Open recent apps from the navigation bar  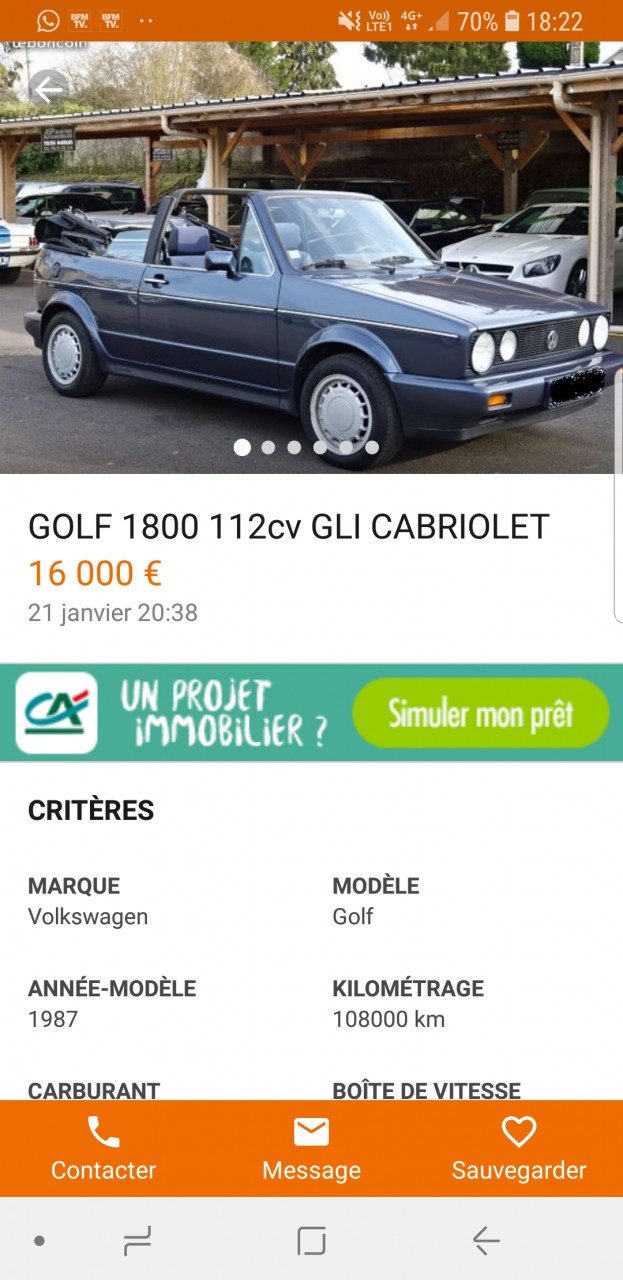tap(137, 1241)
